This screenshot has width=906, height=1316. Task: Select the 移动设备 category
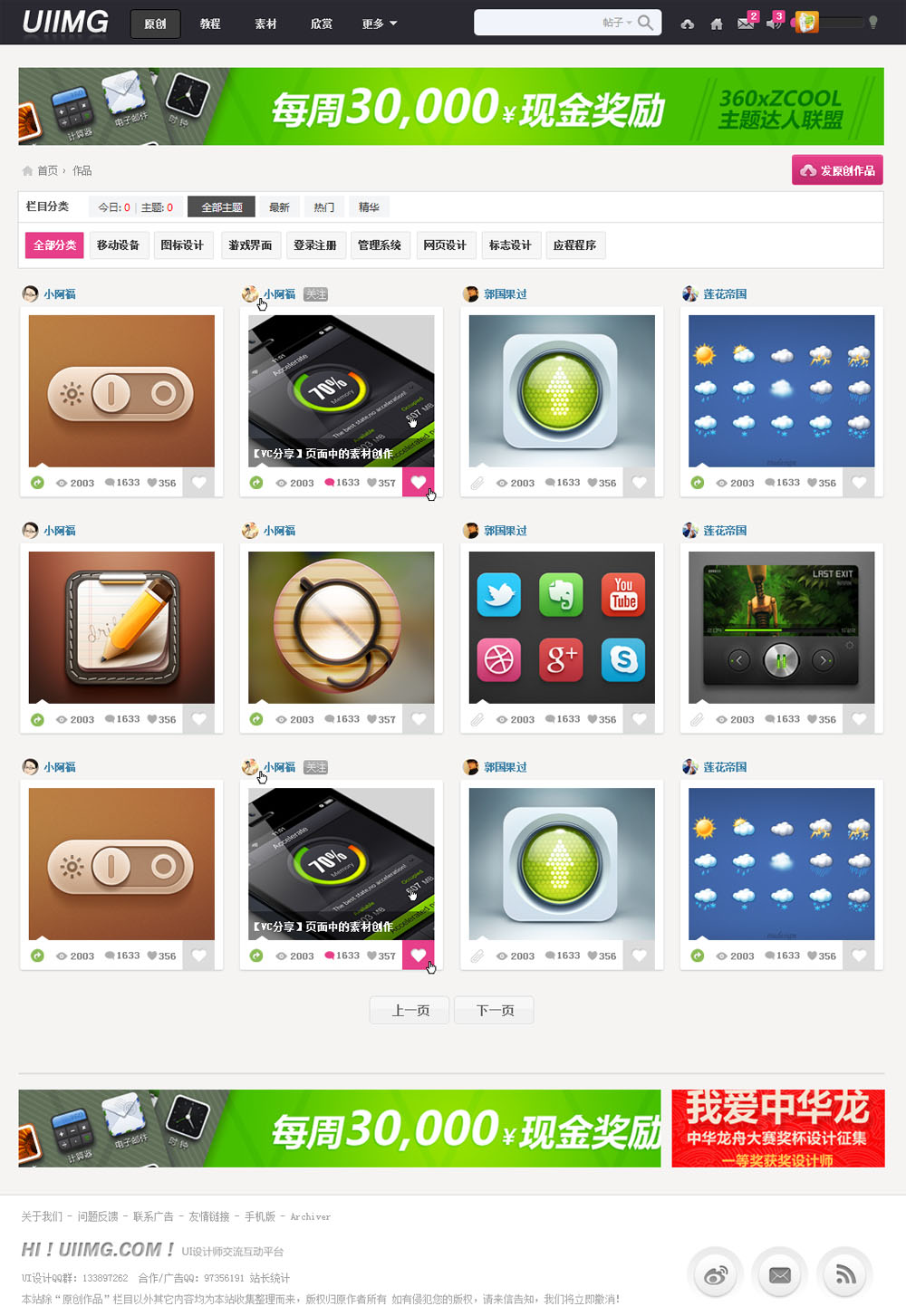tap(118, 245)
